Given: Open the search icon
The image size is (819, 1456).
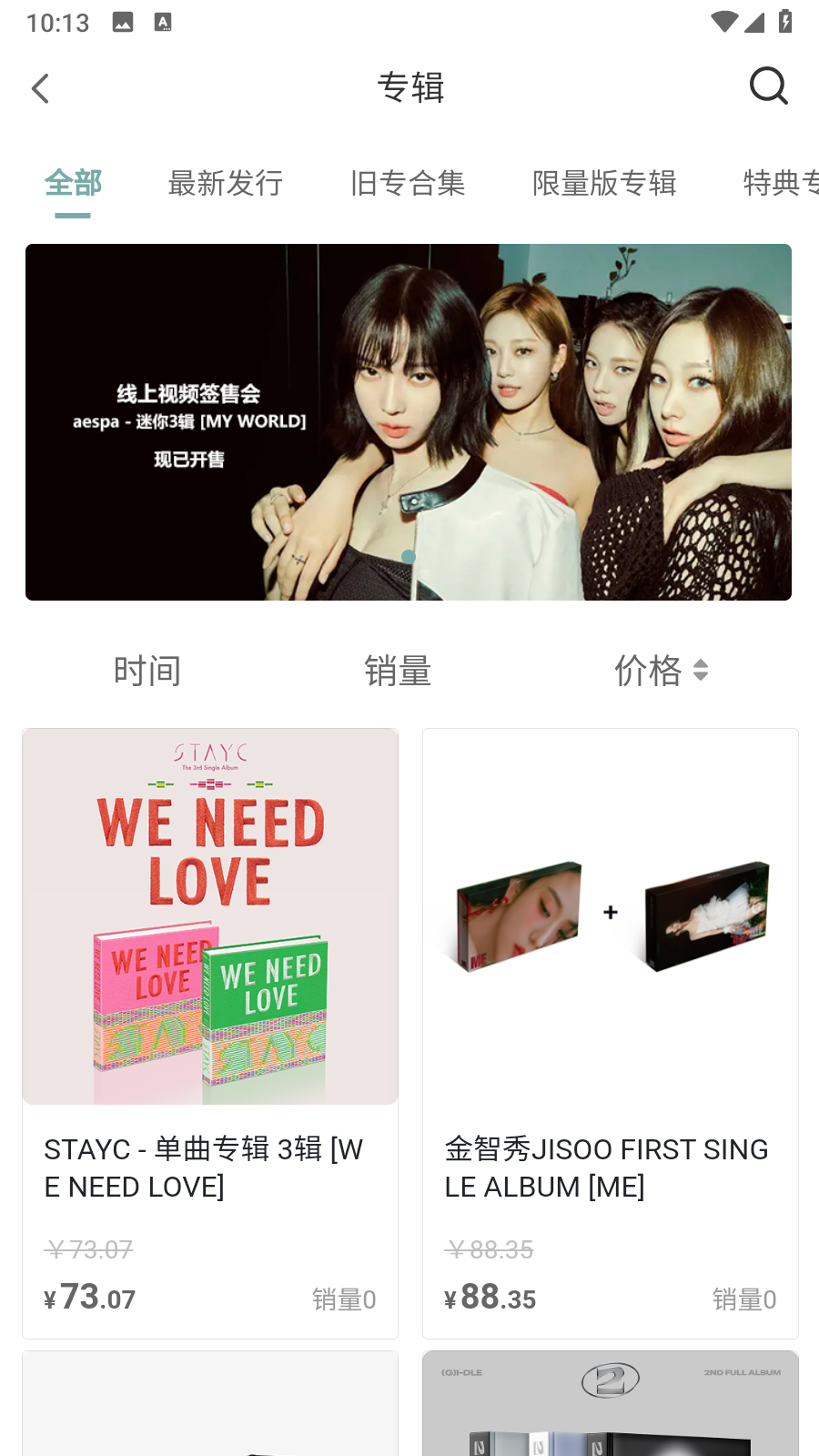Looking at the screenshot, I should 768,87.
